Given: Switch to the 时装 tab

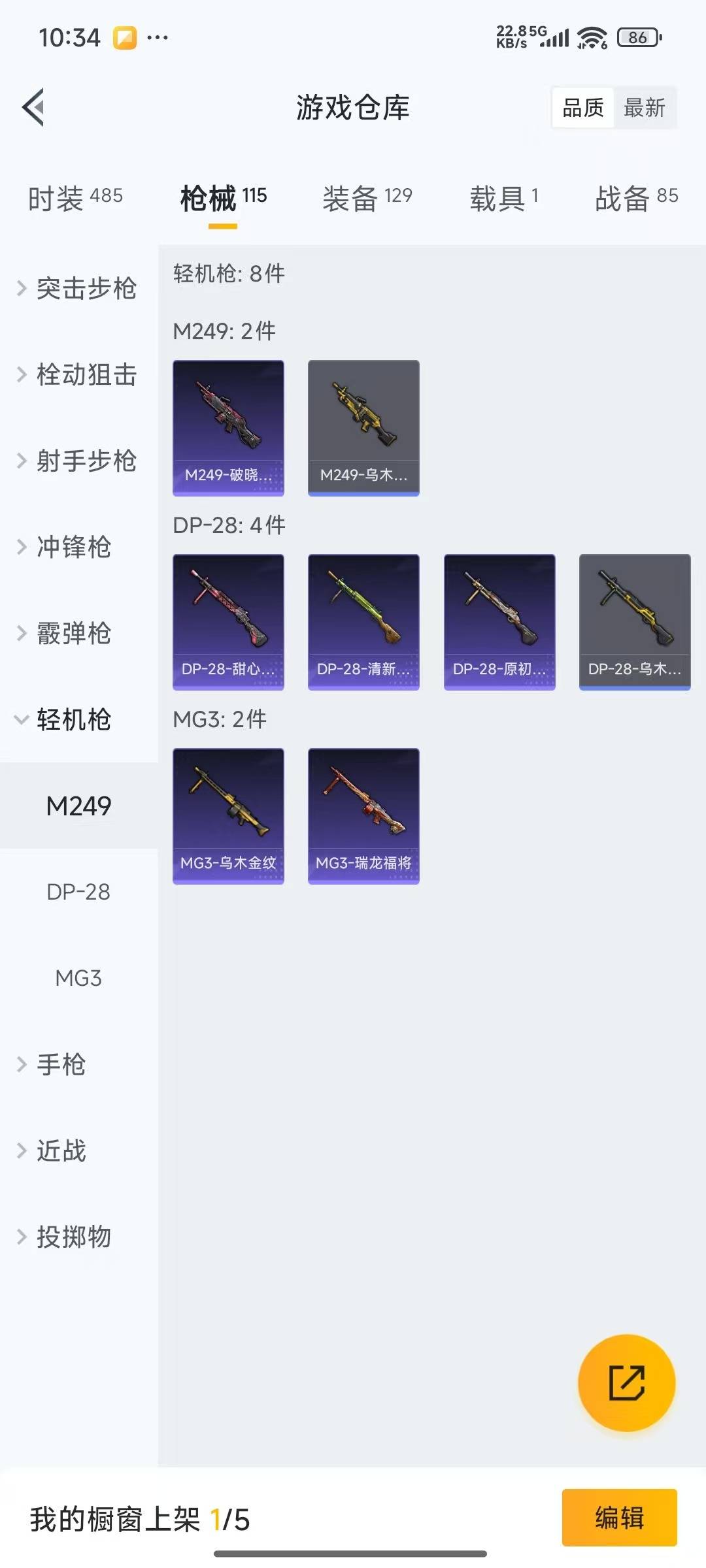Looking at the screenshot, I should point(75,197).
